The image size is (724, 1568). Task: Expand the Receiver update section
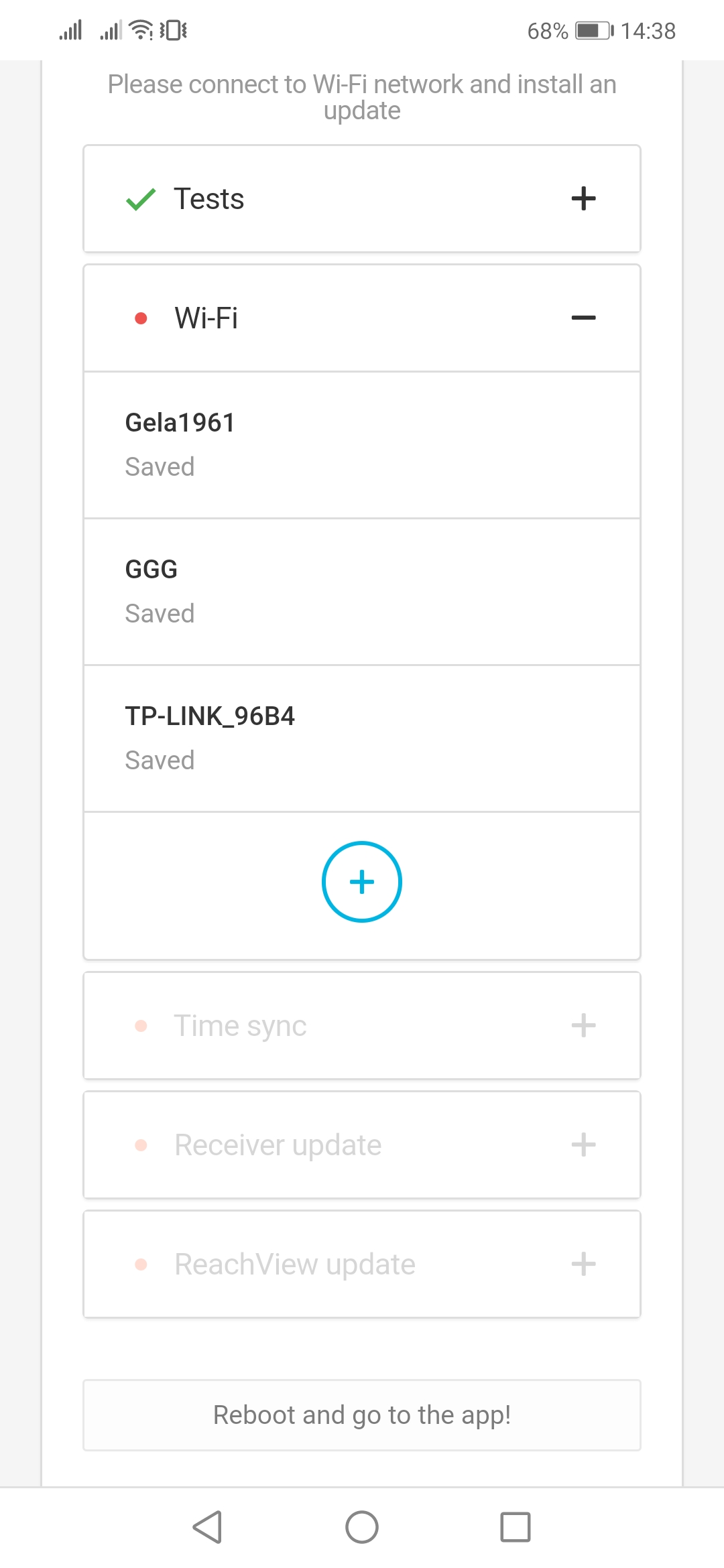(583, 1145)
